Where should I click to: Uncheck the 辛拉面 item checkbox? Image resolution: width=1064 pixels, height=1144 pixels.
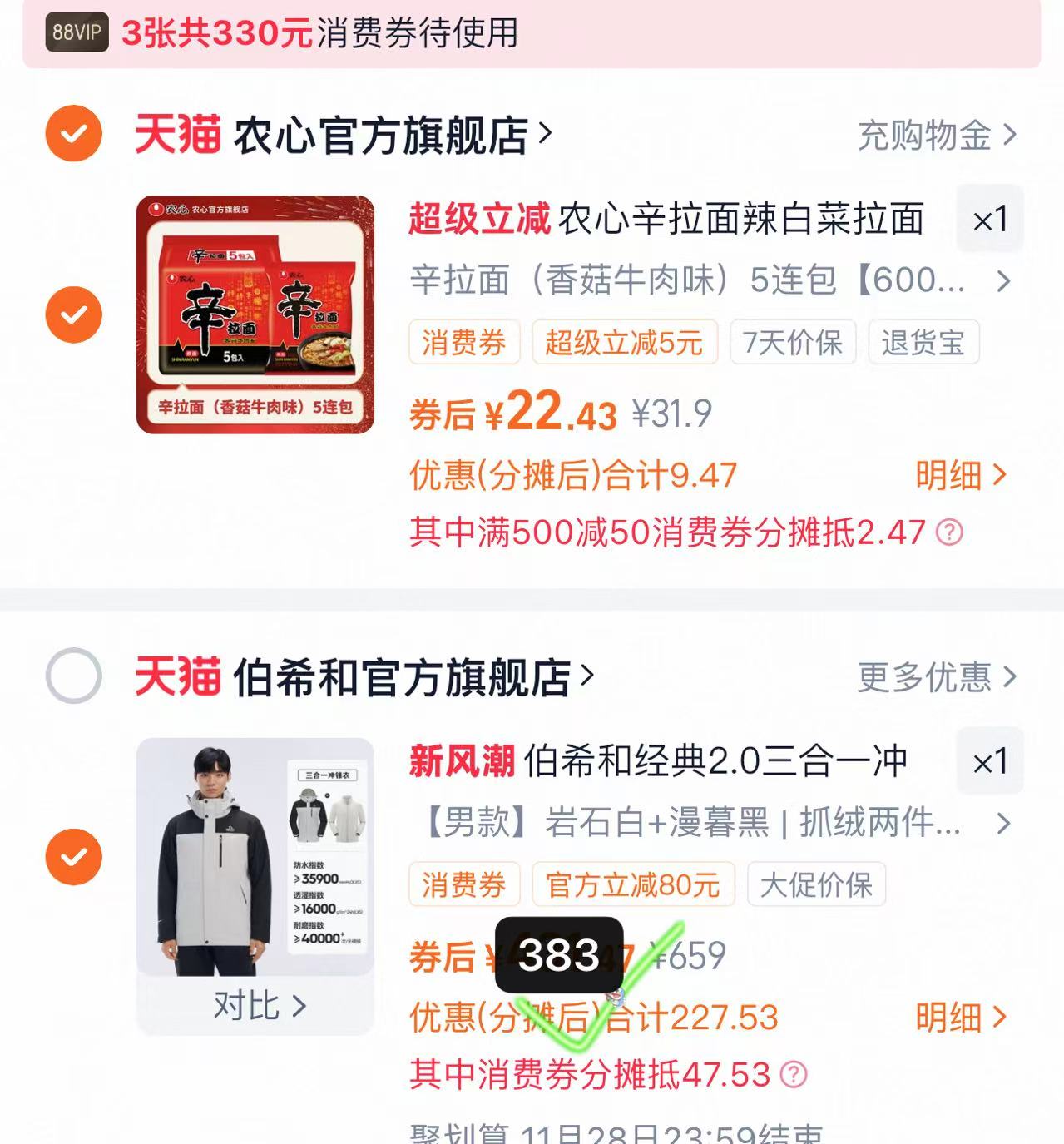pyautogui.click(x=73, y=314)
